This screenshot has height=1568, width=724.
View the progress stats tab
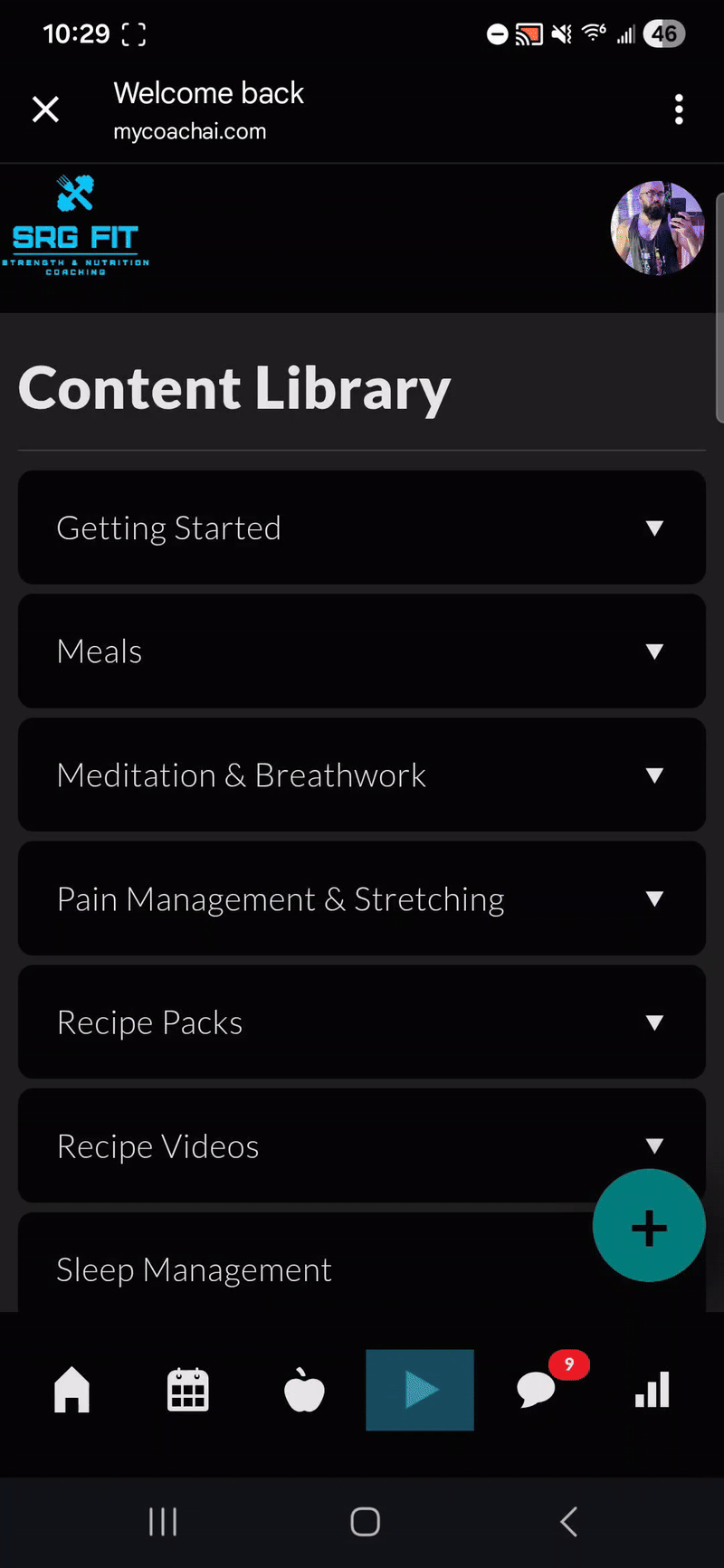click(x=652, y=1390)
